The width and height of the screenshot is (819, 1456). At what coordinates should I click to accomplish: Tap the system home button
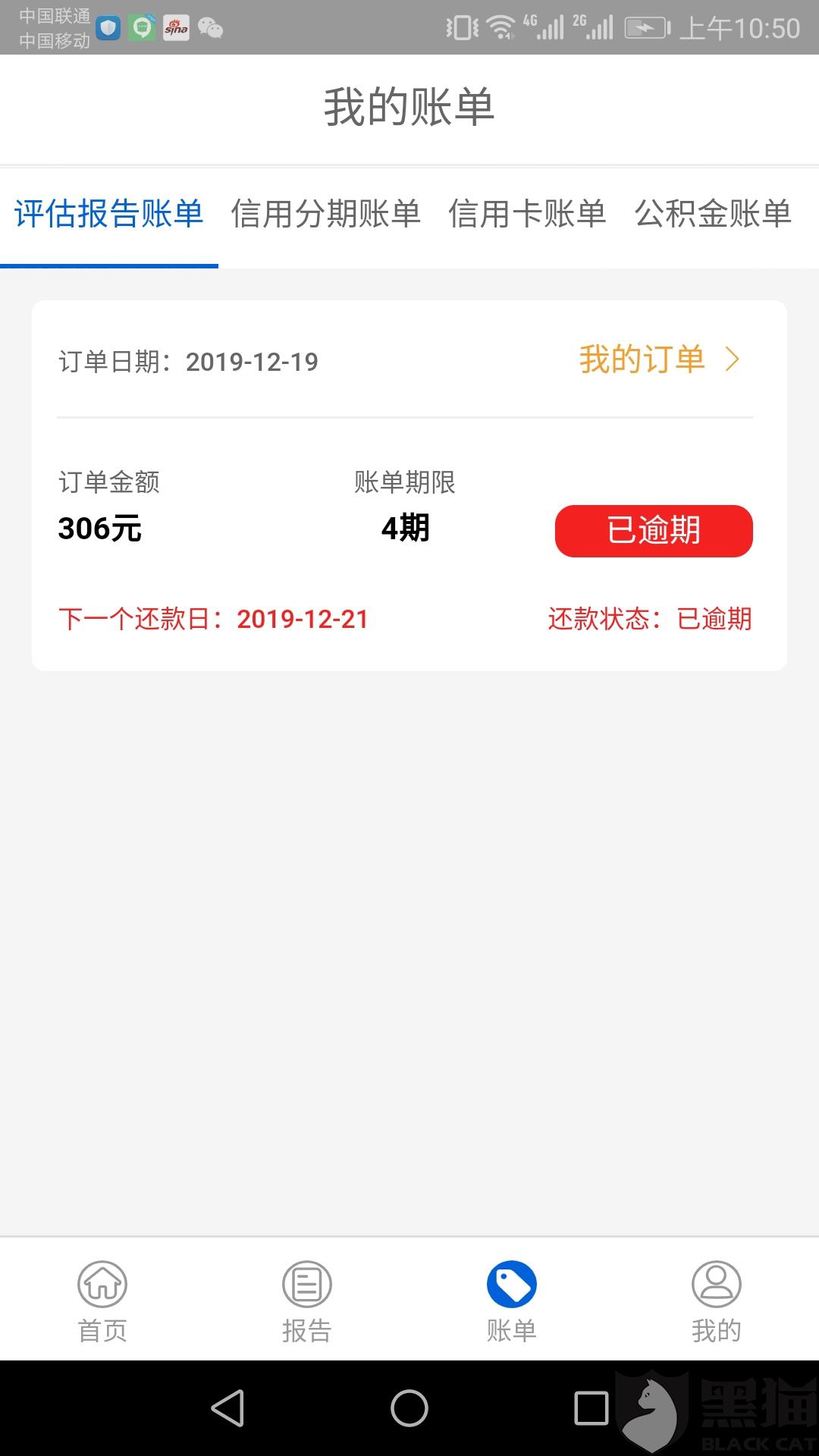pos(409,1409)
